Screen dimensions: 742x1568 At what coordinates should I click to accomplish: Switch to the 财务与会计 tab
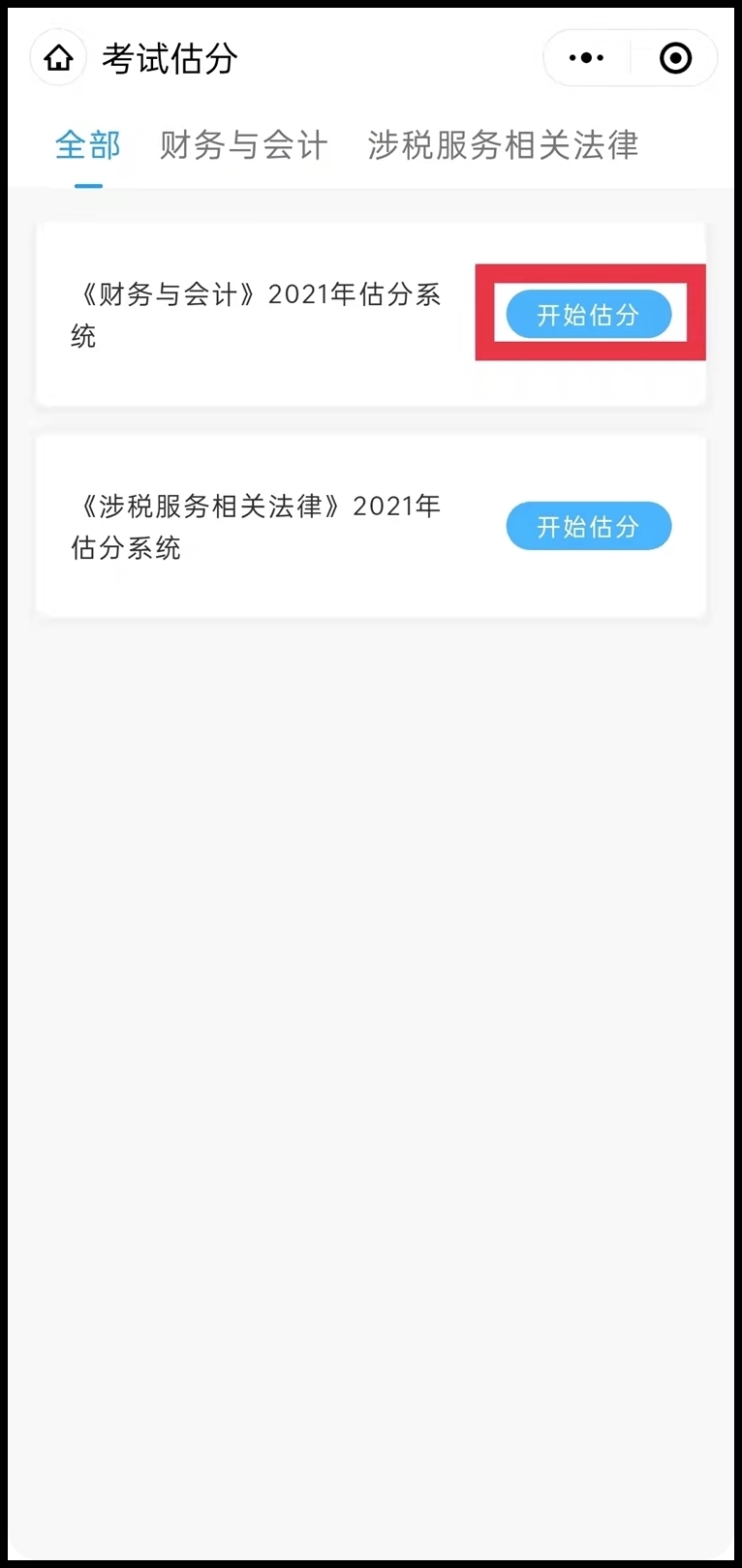pyautogui.click(x=244, y=146)
